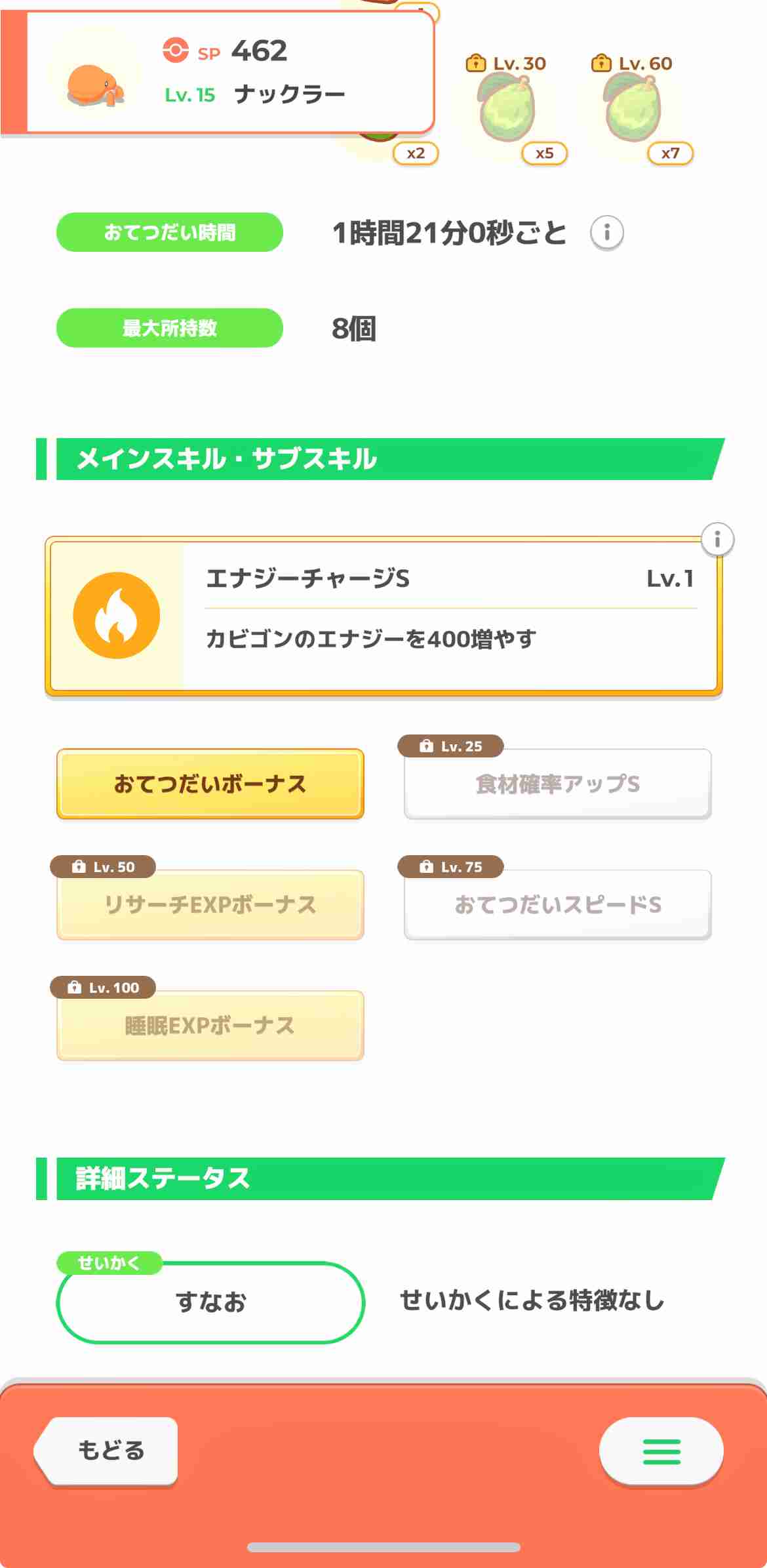Tap the lock icon on リサーチEXPボーナス
The width and height of the screenshot is (767, 1568).
78,867
